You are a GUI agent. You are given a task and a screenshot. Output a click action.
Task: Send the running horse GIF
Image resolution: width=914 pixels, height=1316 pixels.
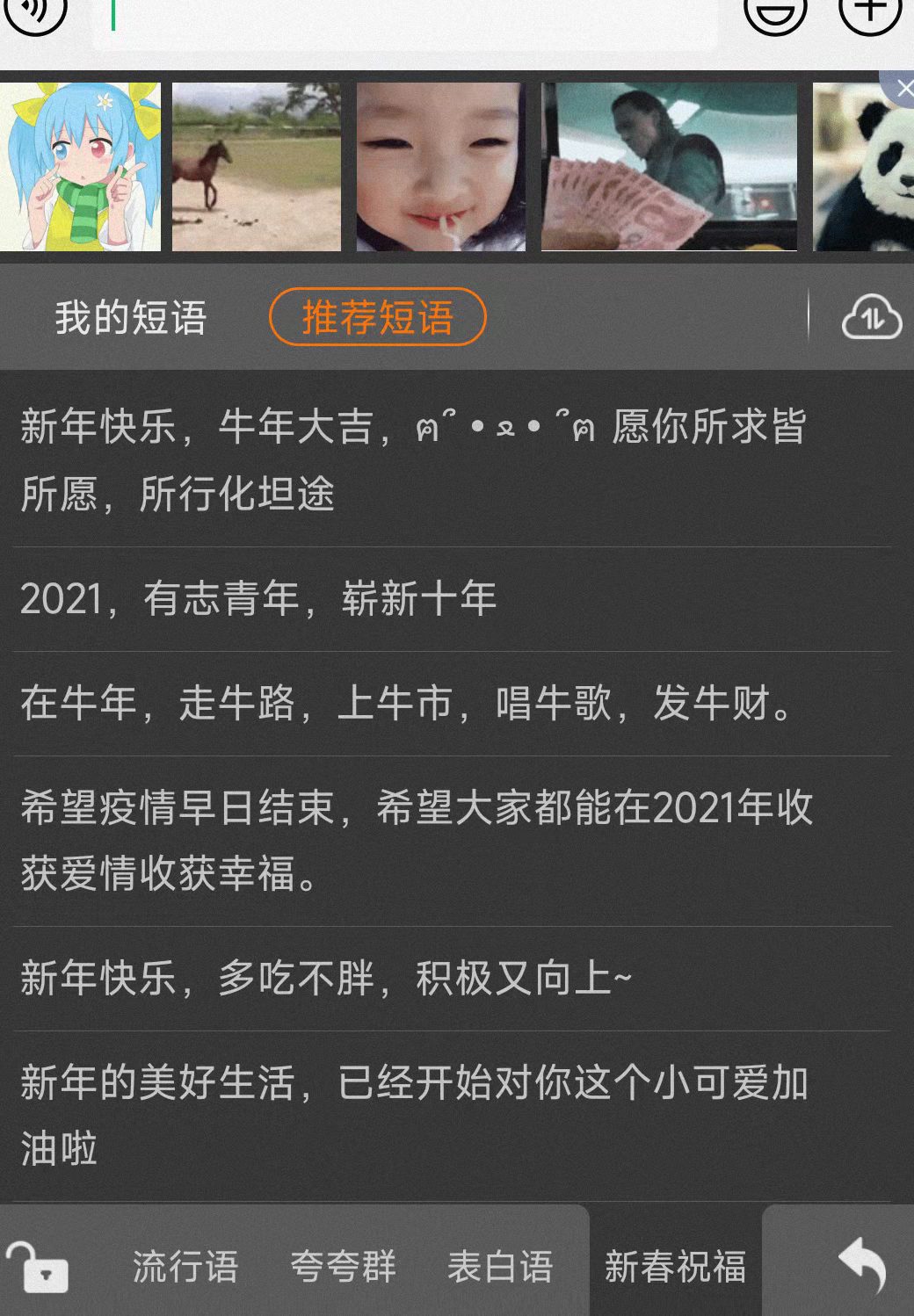pos(256,167)
